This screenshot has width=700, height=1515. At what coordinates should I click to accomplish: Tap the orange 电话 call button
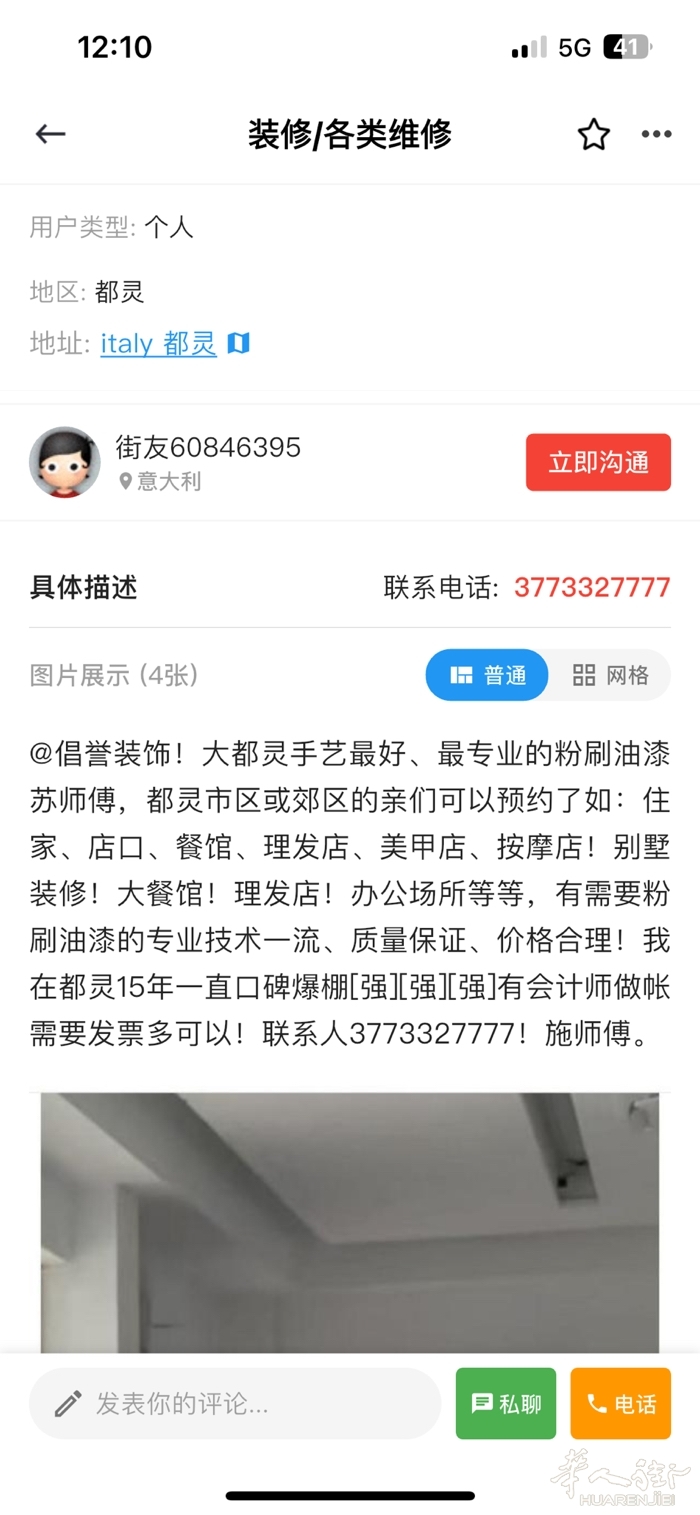click(x=620, y=1404)
